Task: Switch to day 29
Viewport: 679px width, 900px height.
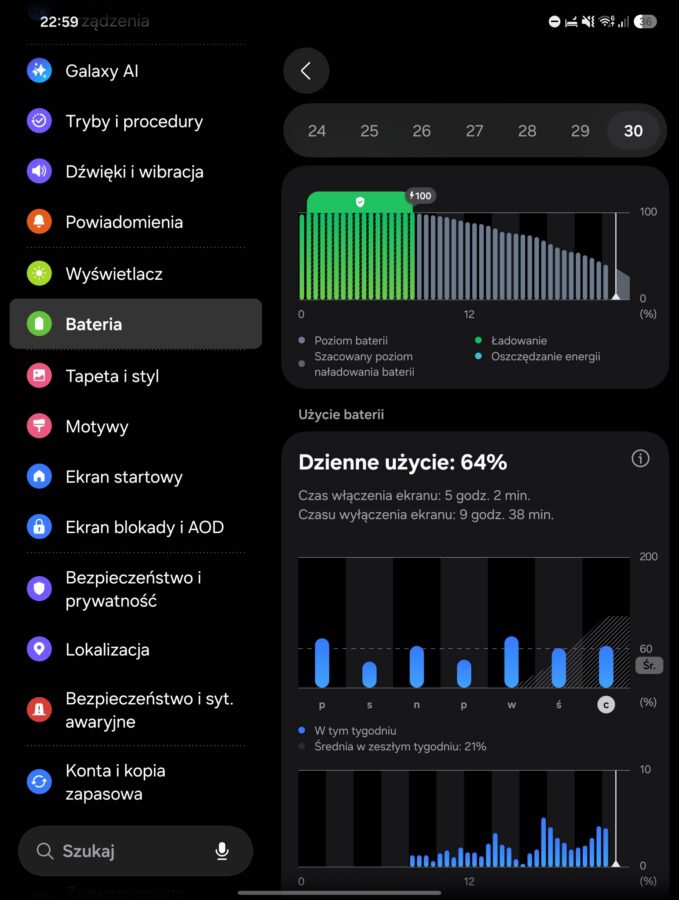Action: (x=580, y=131)
